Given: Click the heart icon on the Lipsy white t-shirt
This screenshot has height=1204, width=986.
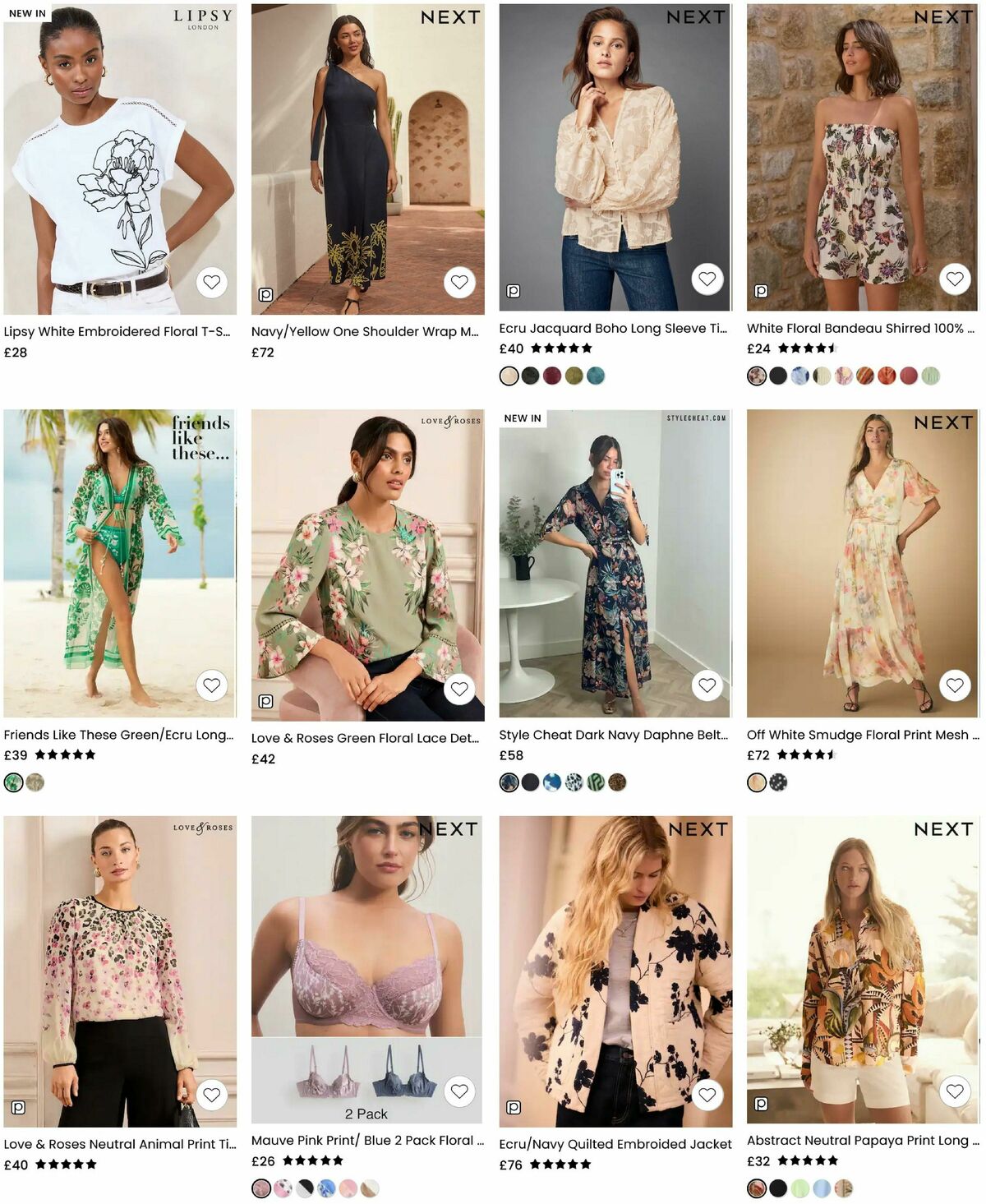Looking at the screenshot, I should (x=212, y=282).
